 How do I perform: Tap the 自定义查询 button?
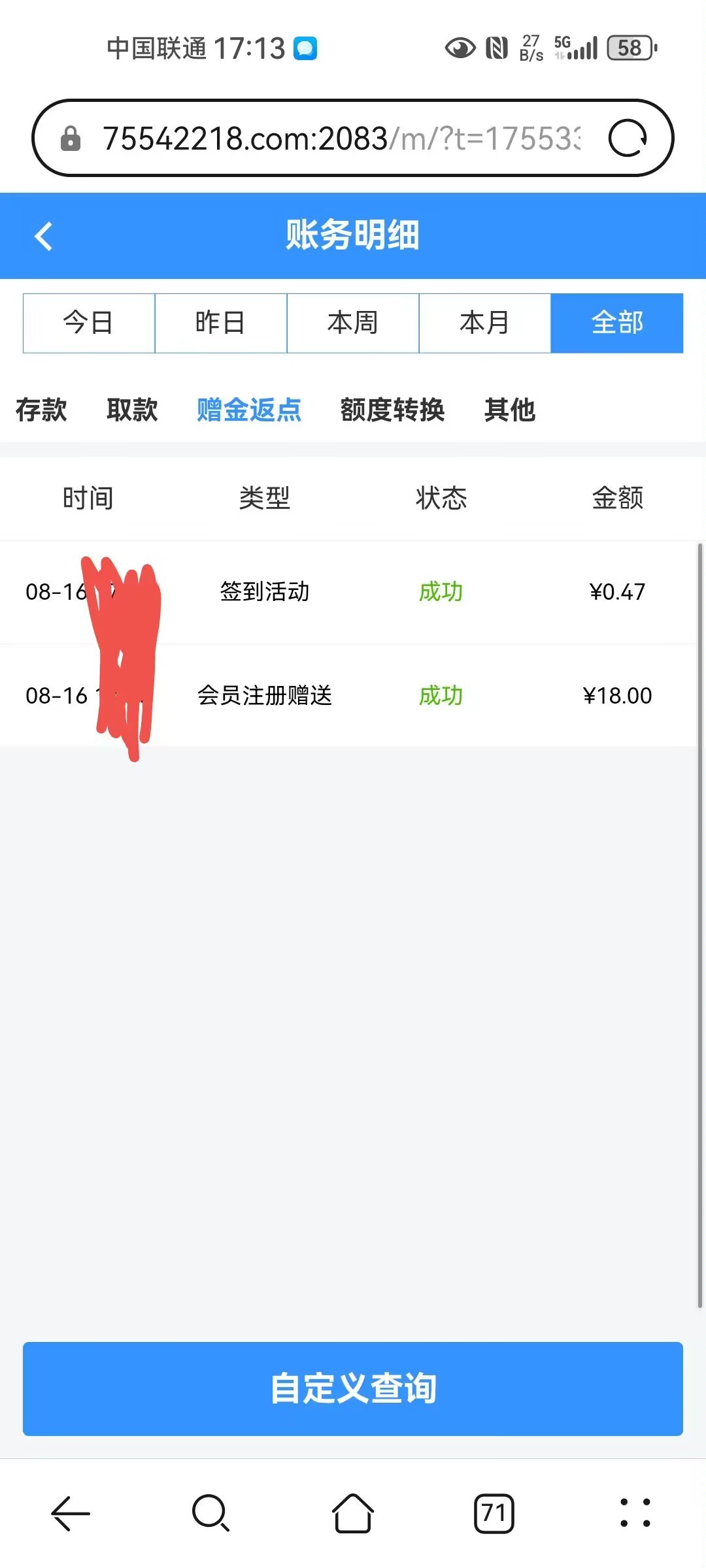(x=353, y=1388)
